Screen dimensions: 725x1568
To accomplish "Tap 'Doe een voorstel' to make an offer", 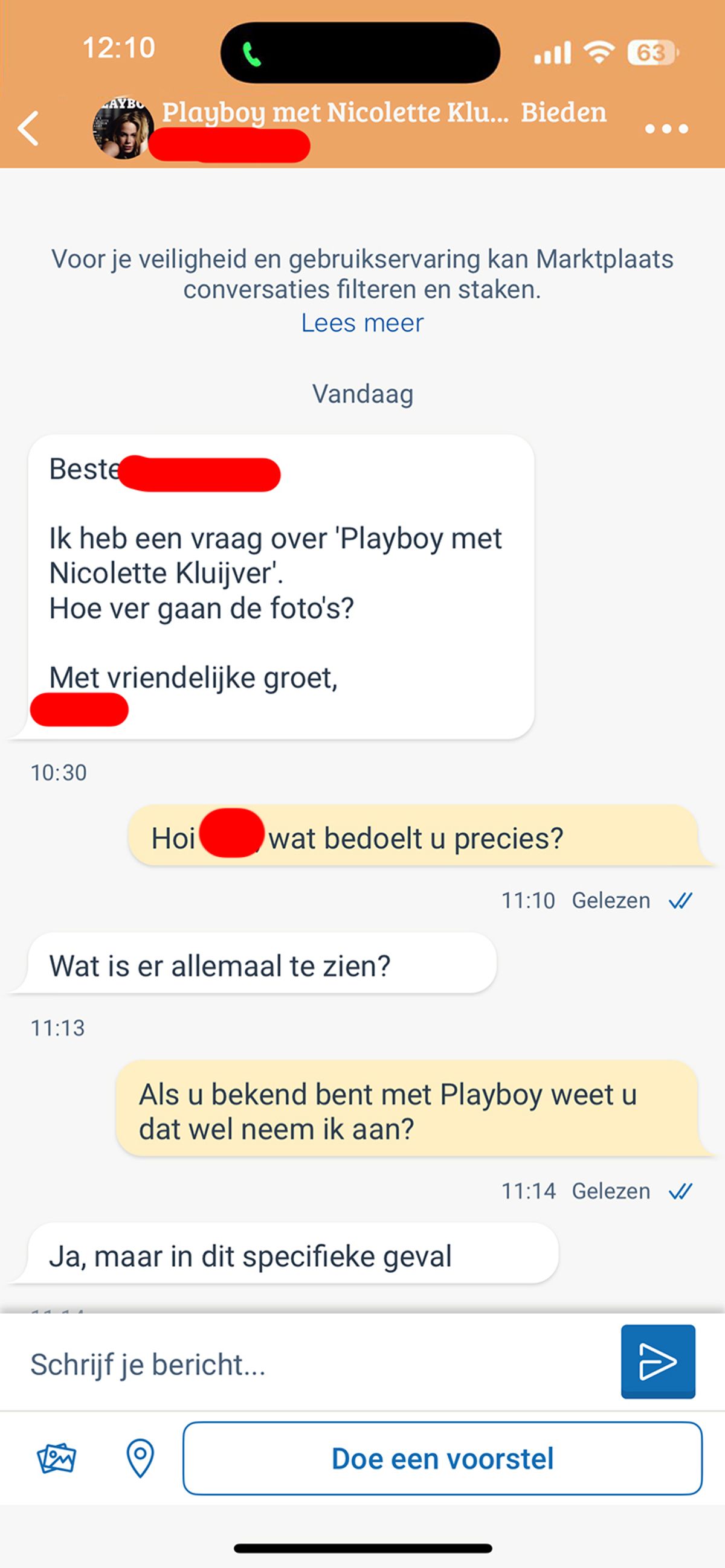I will click(x=442, y=1459).
